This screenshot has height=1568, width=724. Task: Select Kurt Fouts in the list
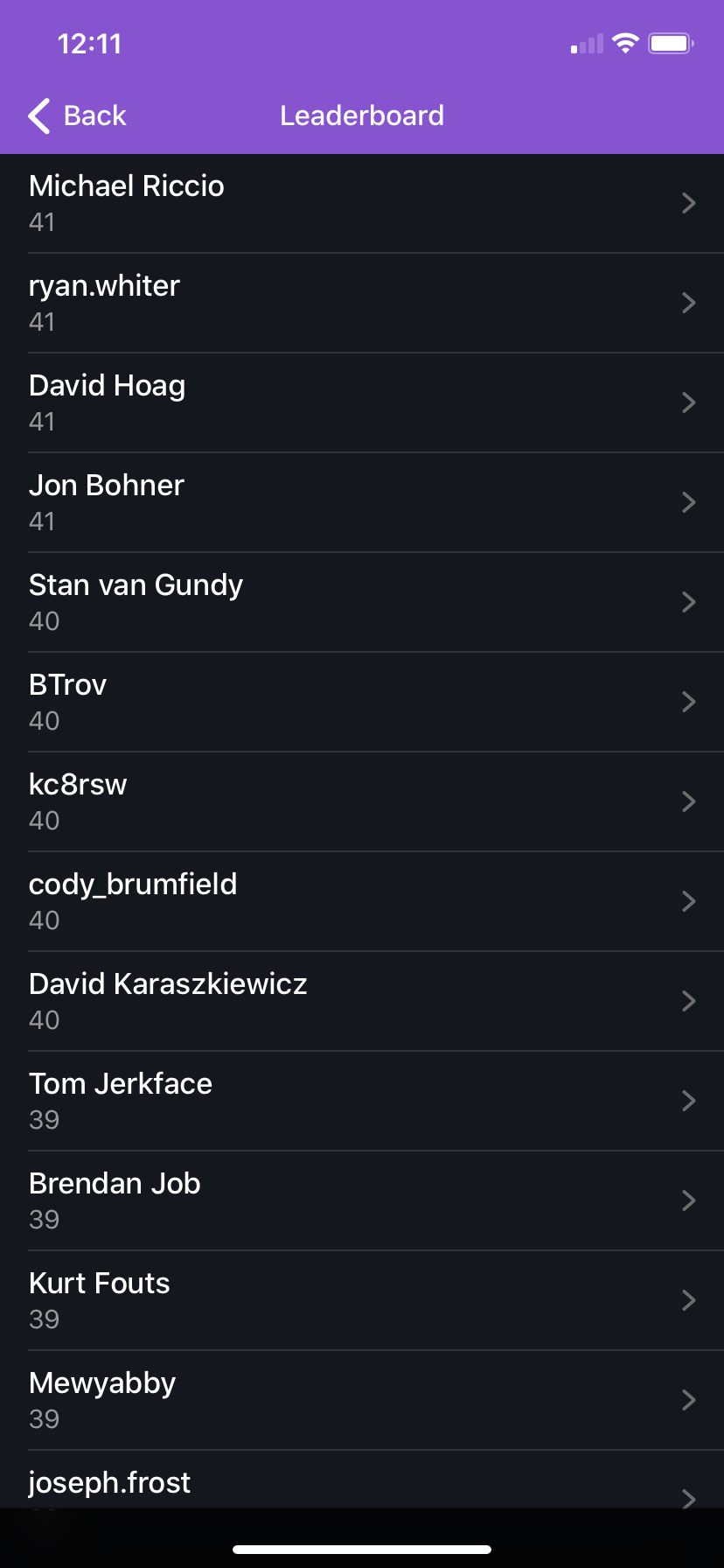(x=362, y=1301)
